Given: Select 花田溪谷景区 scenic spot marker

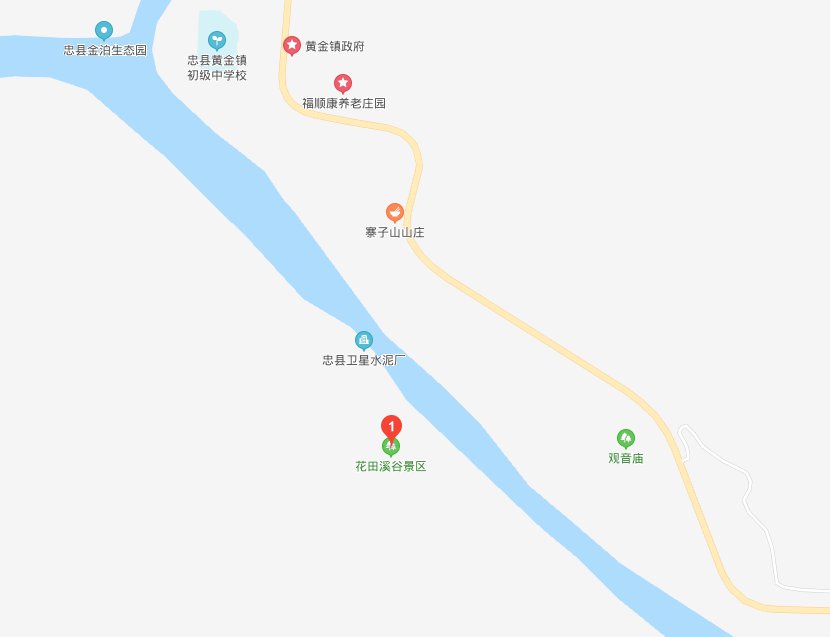Looking at the screenshot, I should point(391,447).
